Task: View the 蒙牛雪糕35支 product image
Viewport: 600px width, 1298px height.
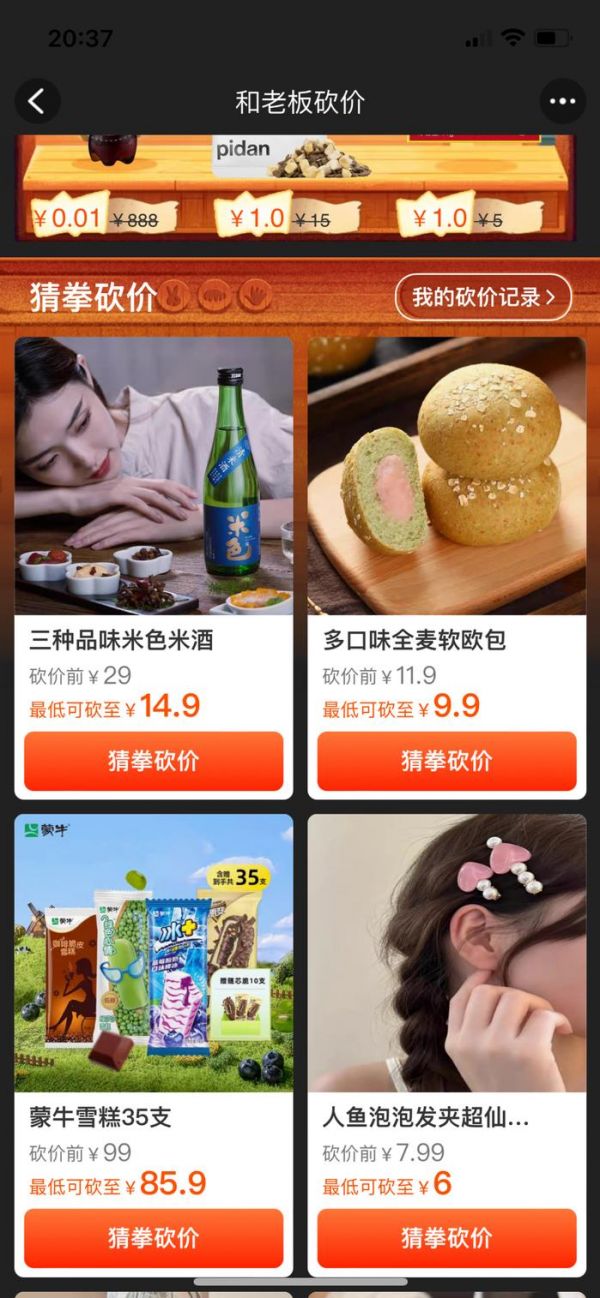Action: point(154,953)
